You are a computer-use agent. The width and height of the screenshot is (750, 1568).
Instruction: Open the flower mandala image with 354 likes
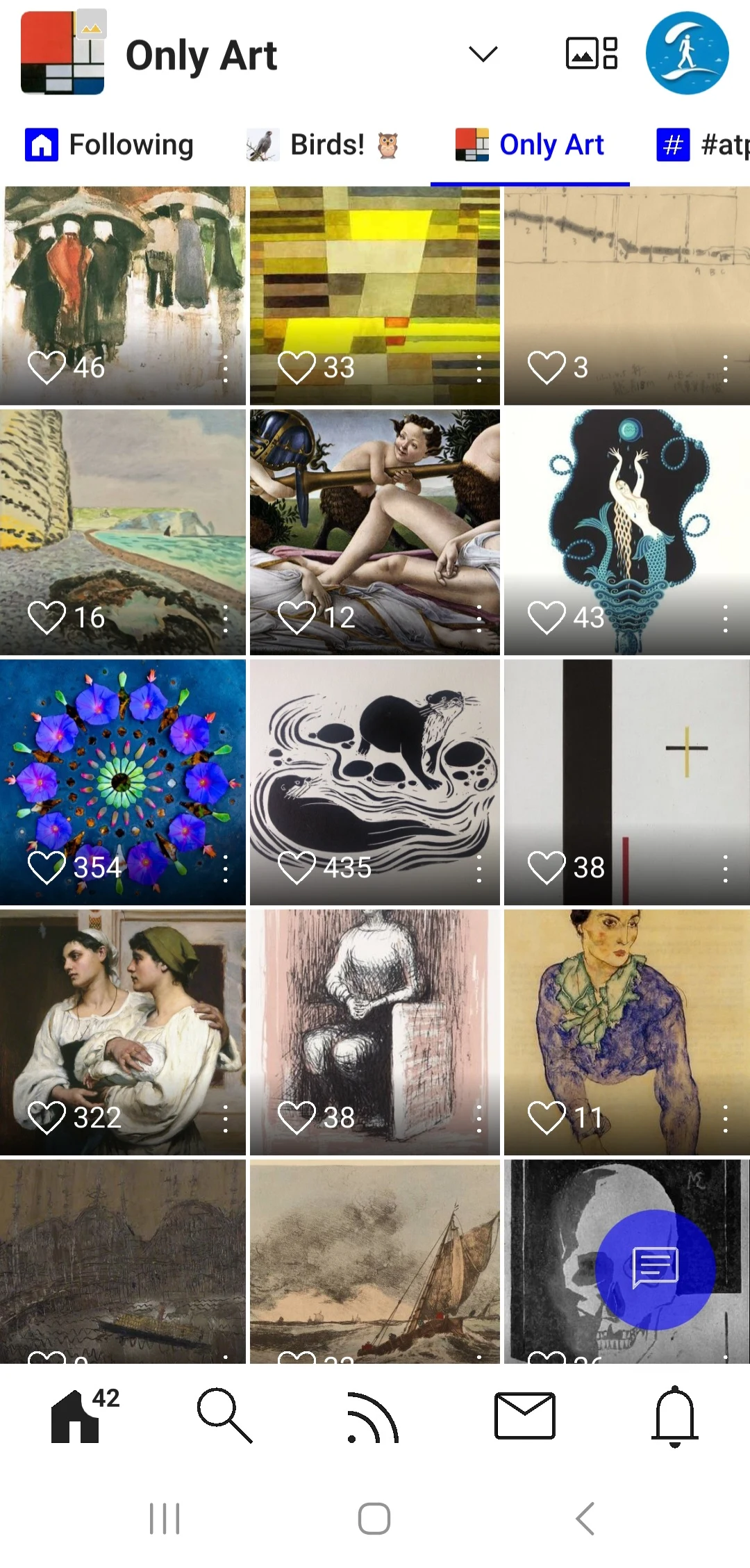(x=123, y=782)
